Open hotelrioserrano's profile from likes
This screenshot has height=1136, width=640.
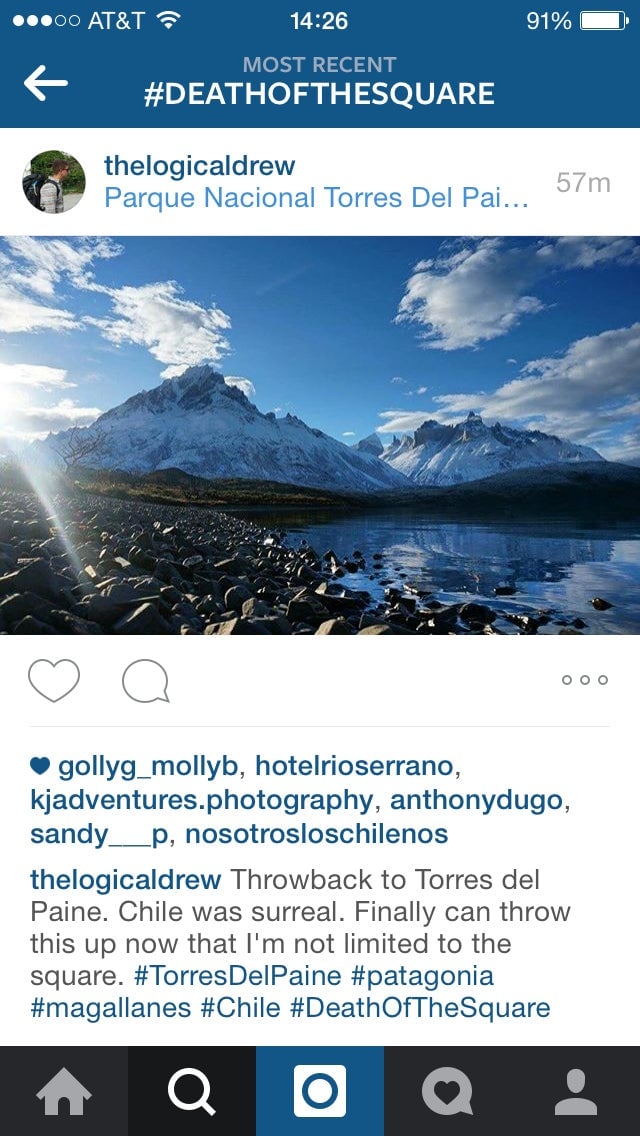[x=354, y=767]
